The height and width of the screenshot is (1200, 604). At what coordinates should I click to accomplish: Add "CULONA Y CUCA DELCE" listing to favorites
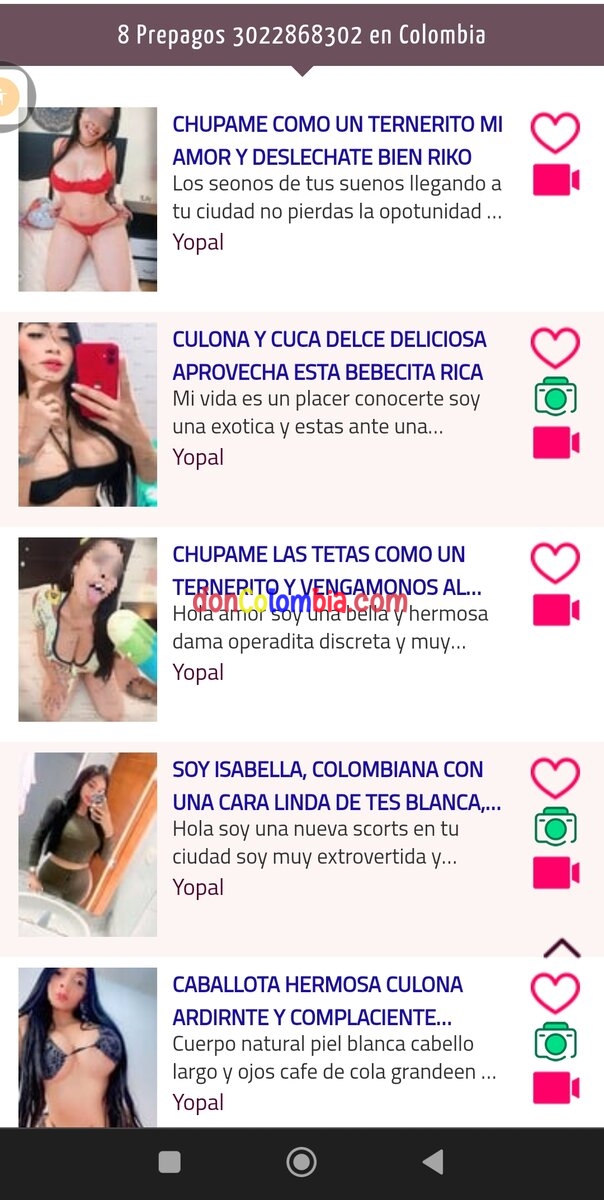[555, 348]
